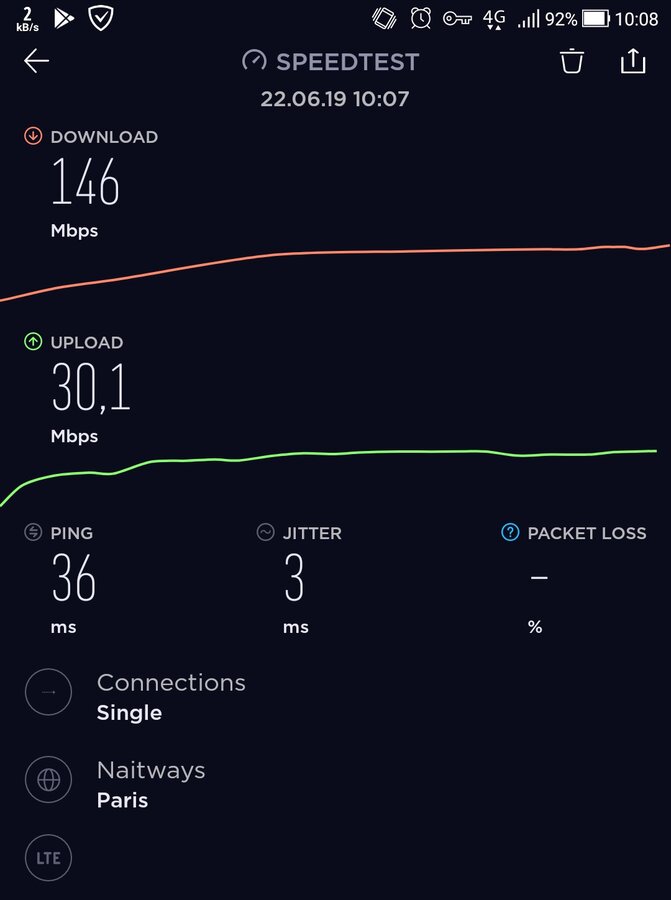Delete this speedtest result
Image resolution: width=671 pixels, height=900 pixels.
(571, 61)
